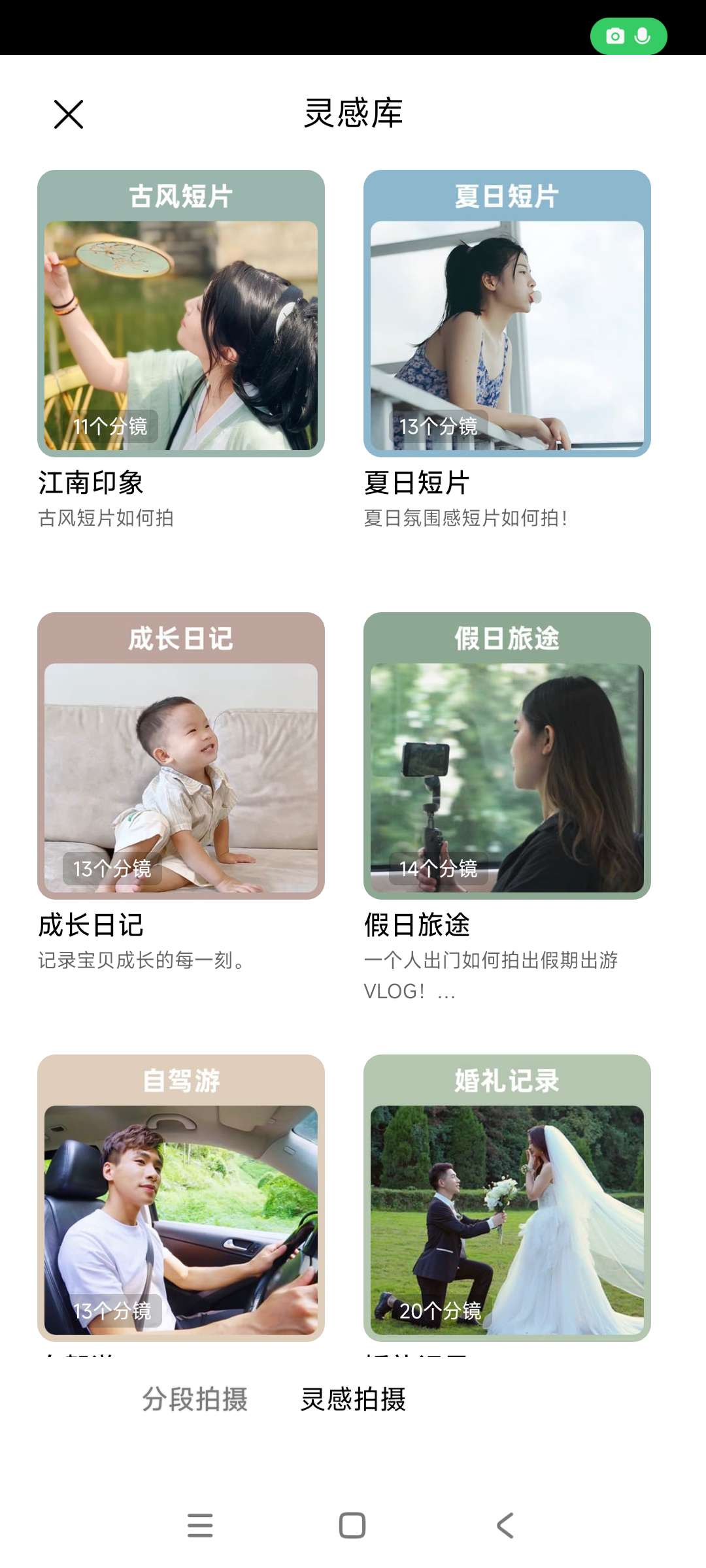Switch to 分段拍摄 mode

pyautogui.click(x=195, y=1399)
